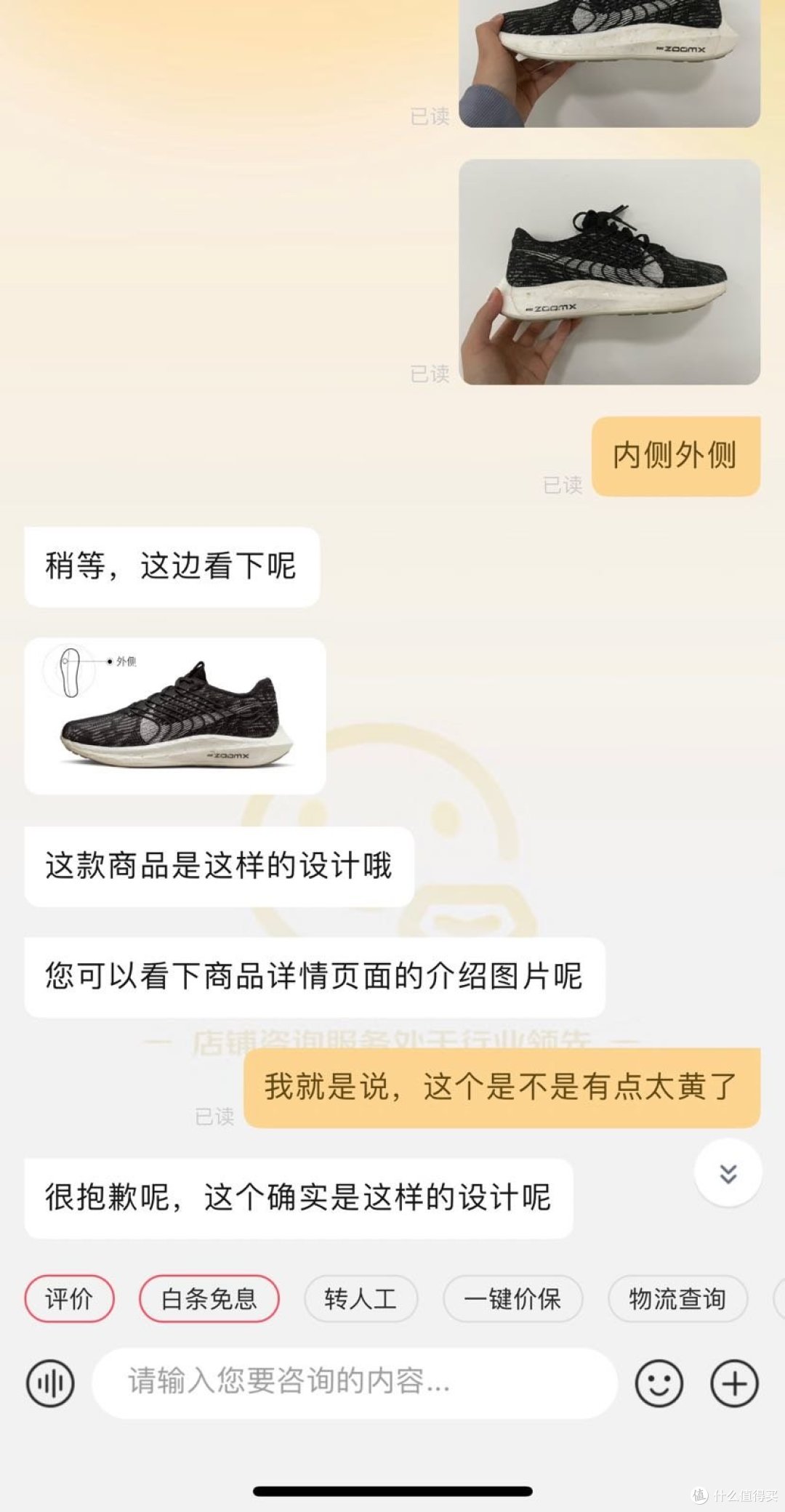Screen dimensions: 785x1512
Task: Open the agent's shoe product image with 外侧 label
Action: [175, 716]
